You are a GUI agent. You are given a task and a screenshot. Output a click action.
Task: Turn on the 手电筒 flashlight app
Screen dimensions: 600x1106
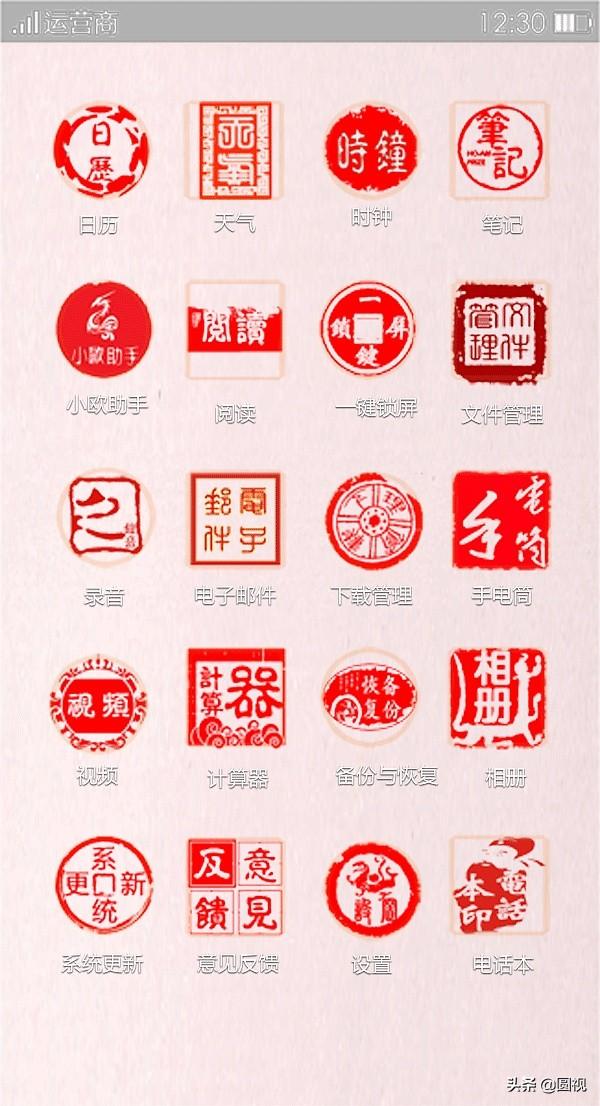pos(500,518)
